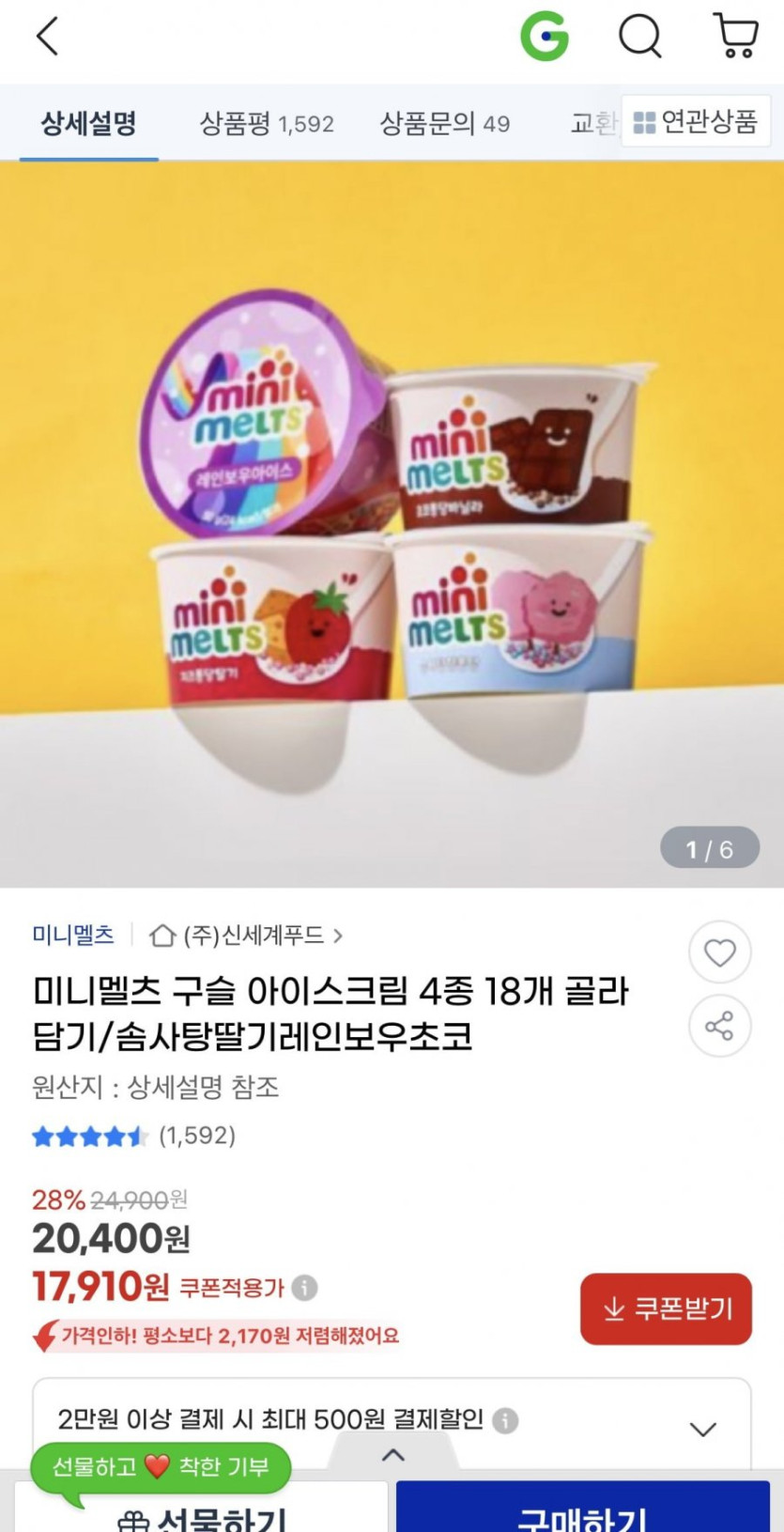
Task: Download the coupon with 쿠폰받기
Action: point(666,1308)
